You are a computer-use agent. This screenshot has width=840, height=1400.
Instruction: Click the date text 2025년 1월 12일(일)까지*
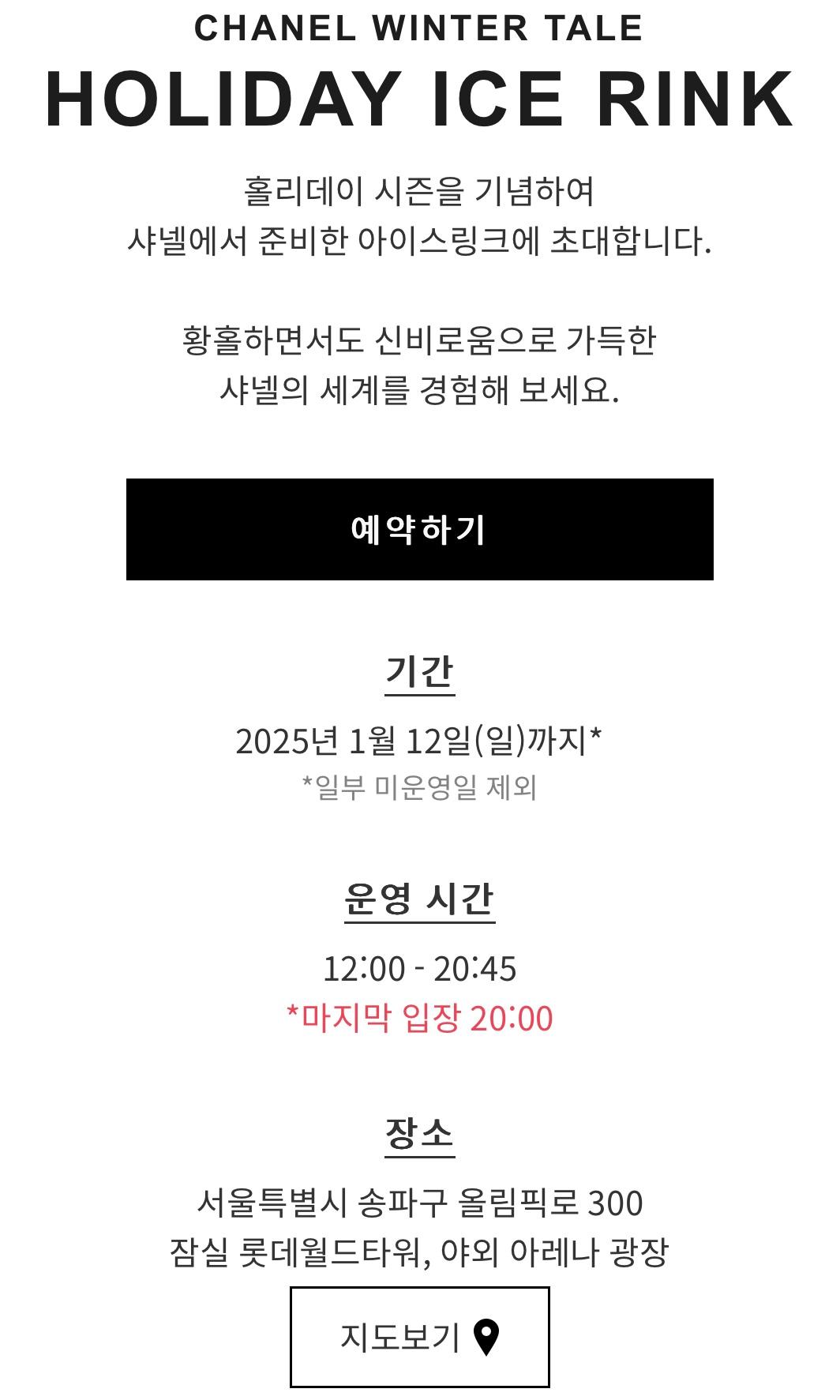[x=419, y=742]
